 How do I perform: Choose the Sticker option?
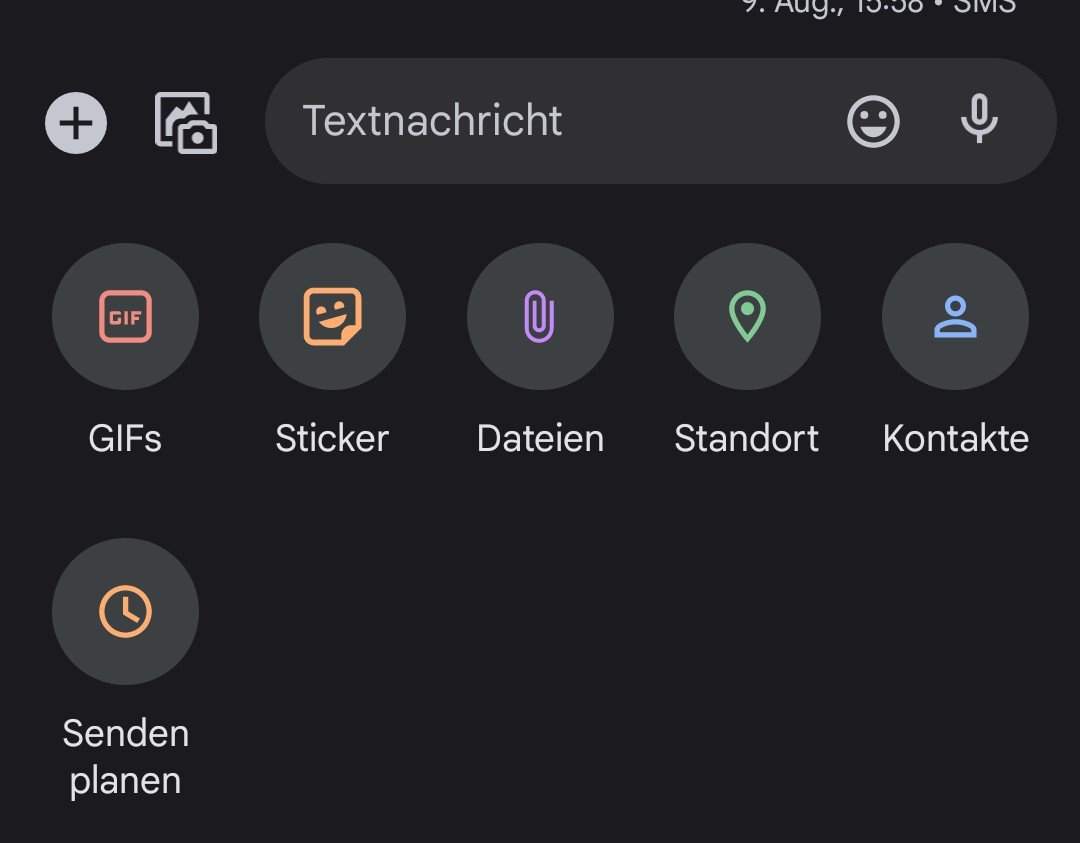click(332, 317)
